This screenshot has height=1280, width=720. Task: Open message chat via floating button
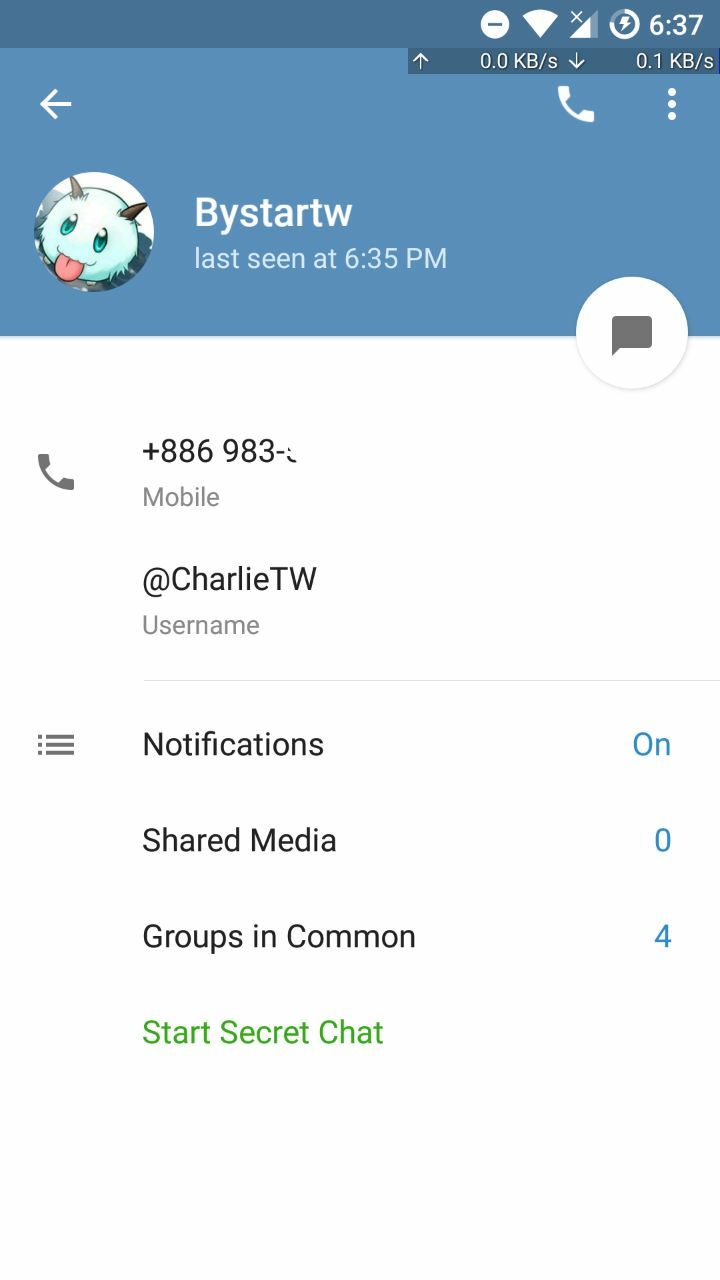tap(632, 334)
